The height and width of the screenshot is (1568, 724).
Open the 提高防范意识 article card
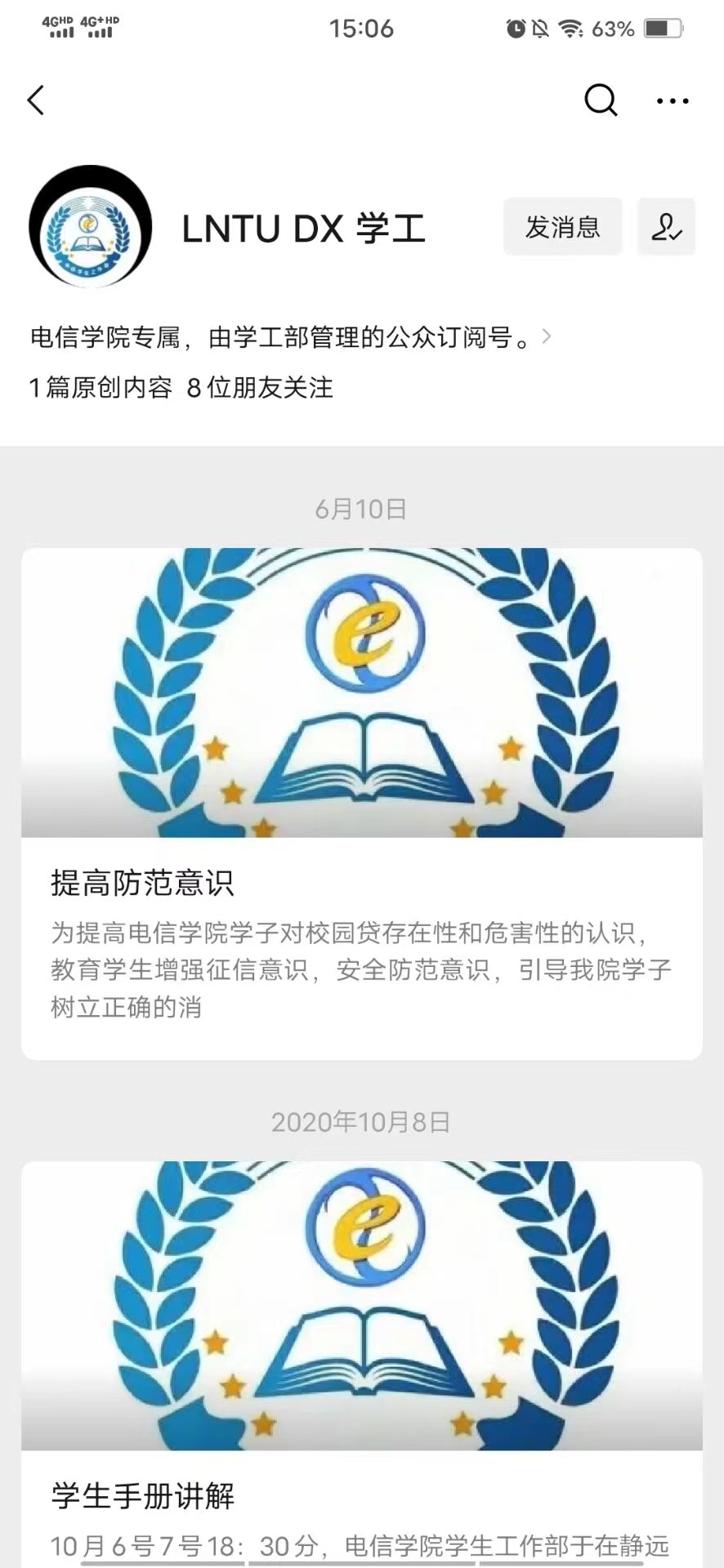(x=361, y=804)
